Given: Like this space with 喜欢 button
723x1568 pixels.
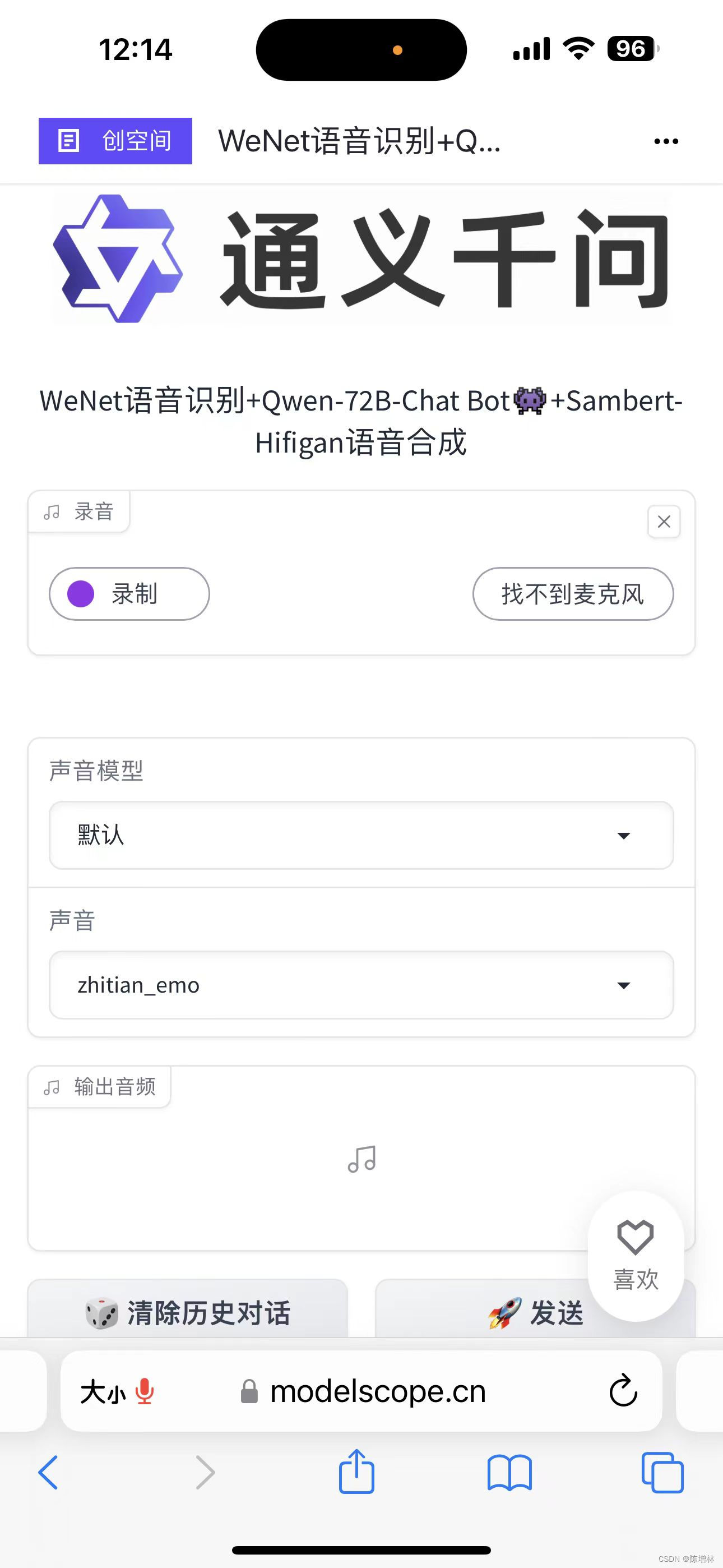Looking at the screenshot, I should [x=636, y=1255].
